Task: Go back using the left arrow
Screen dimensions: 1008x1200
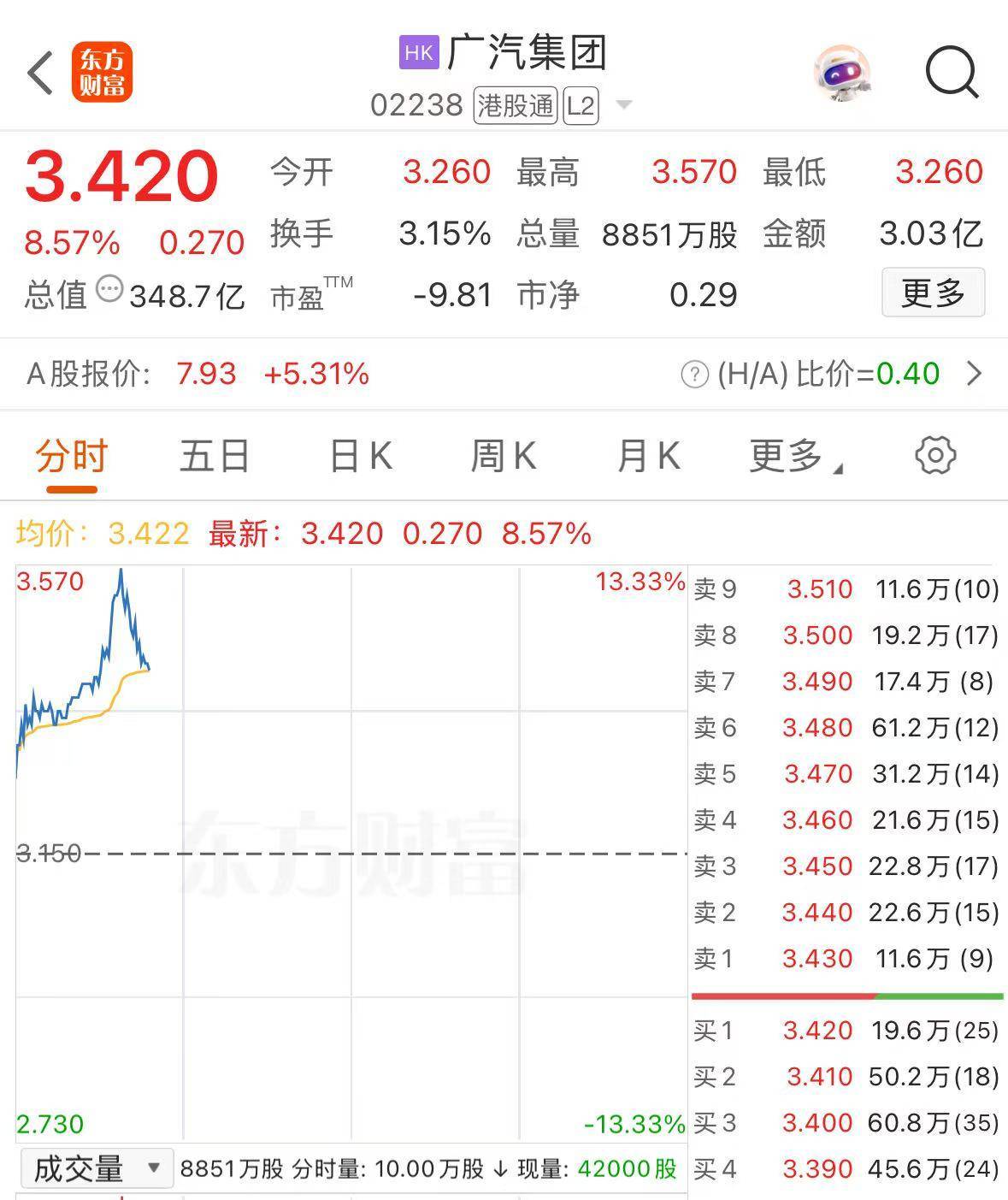Action: pyautogui.click(x=41, y=73)
